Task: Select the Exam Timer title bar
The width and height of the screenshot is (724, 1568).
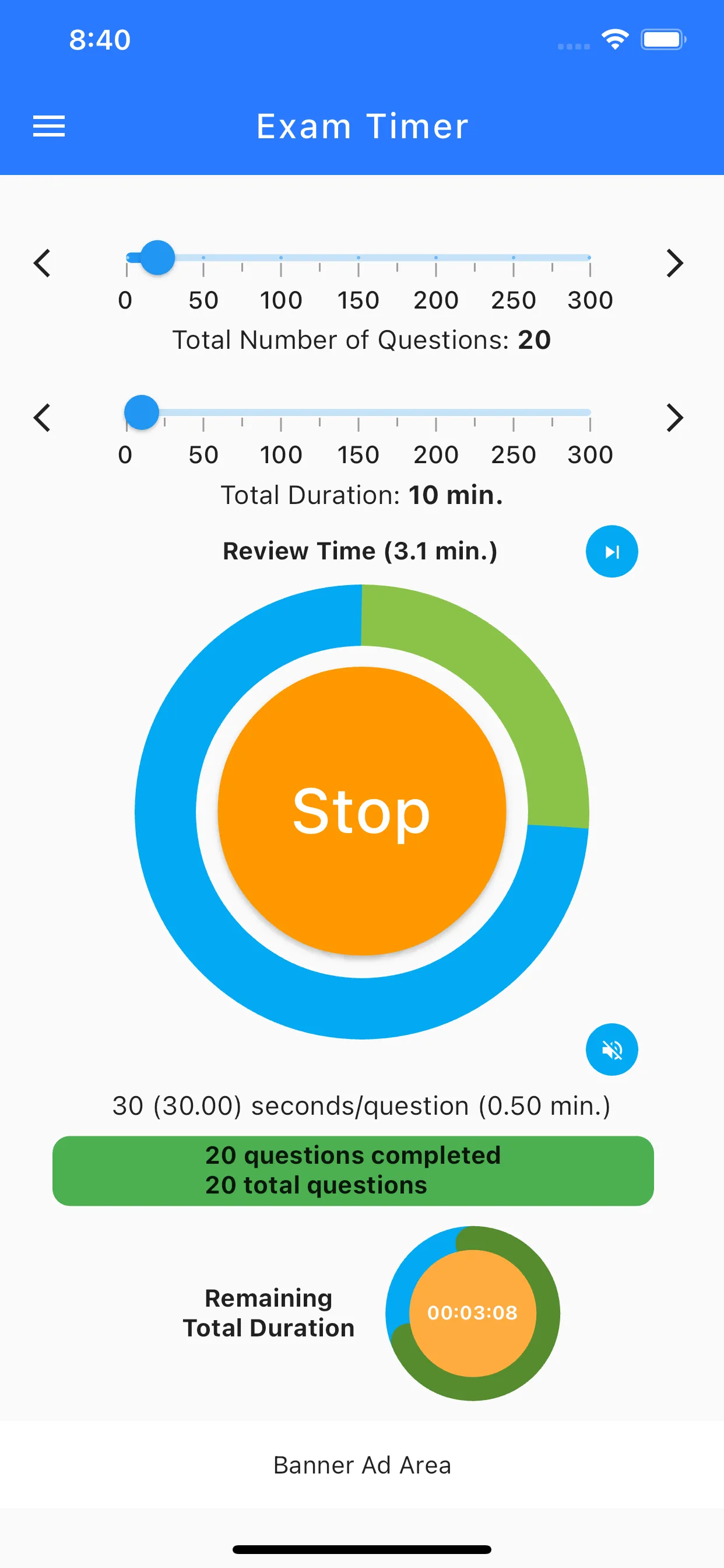Action: pyautogui.click(x=361, y=126)
